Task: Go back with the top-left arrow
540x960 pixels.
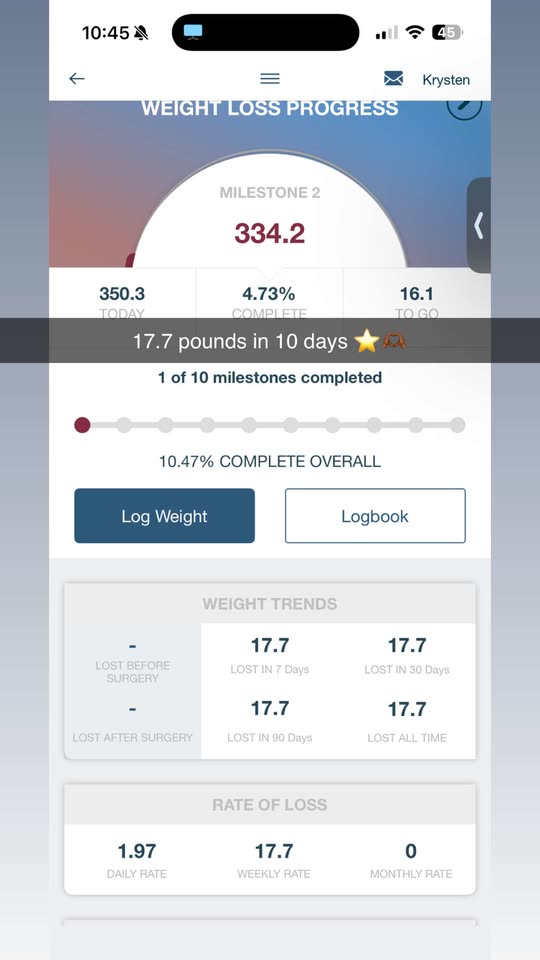Action: [x=77, y=78]
